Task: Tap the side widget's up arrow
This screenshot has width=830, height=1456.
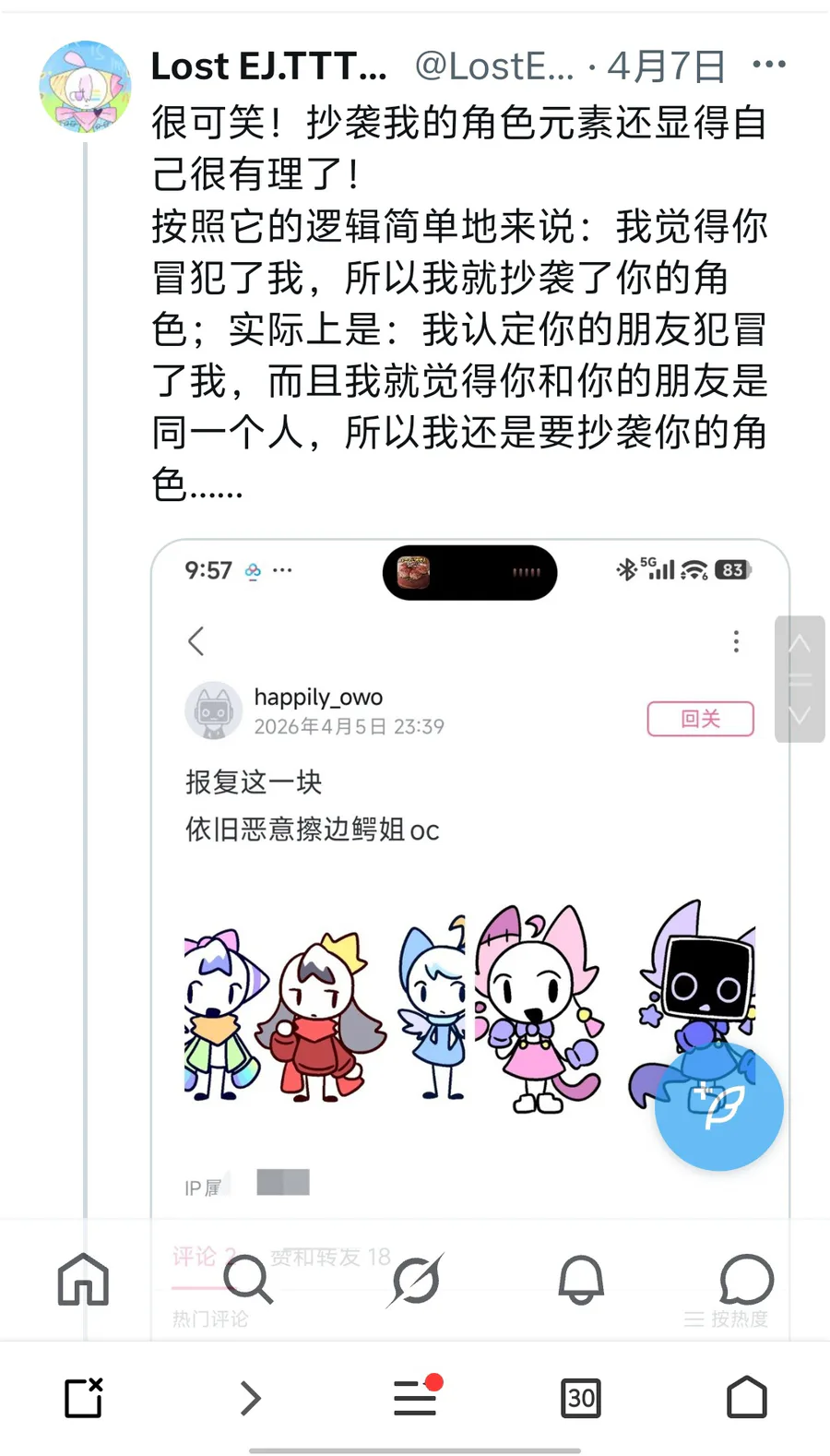Action: 800,643
